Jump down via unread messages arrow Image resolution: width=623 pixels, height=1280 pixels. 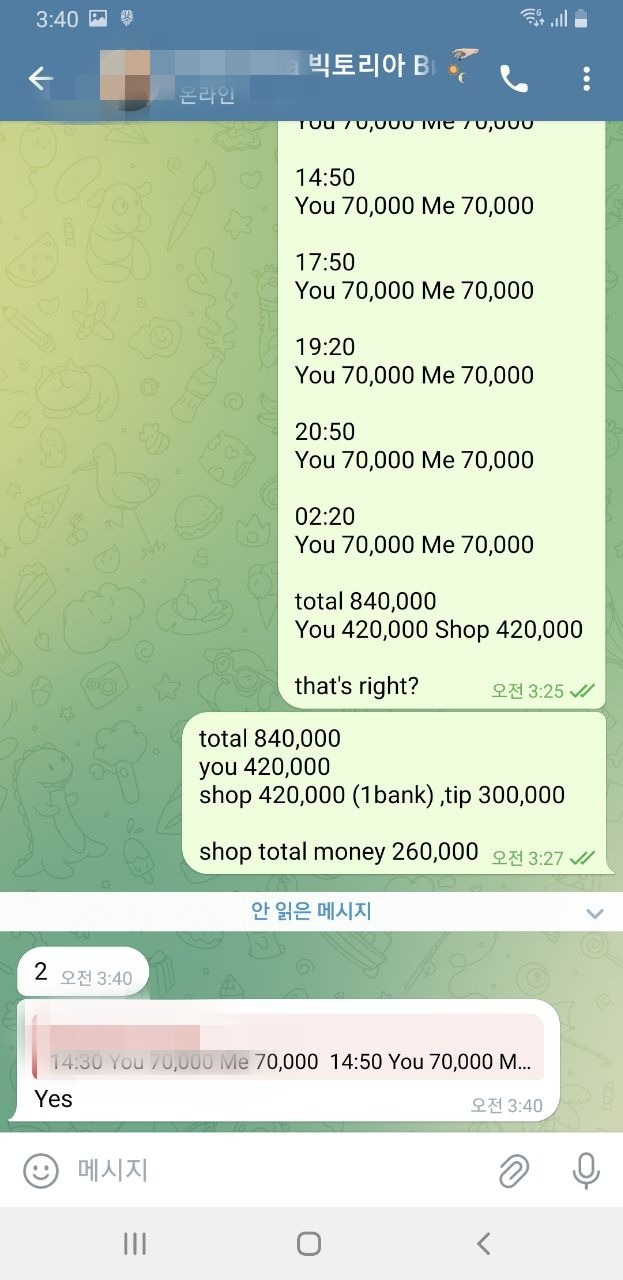click(x=595, y=913)
